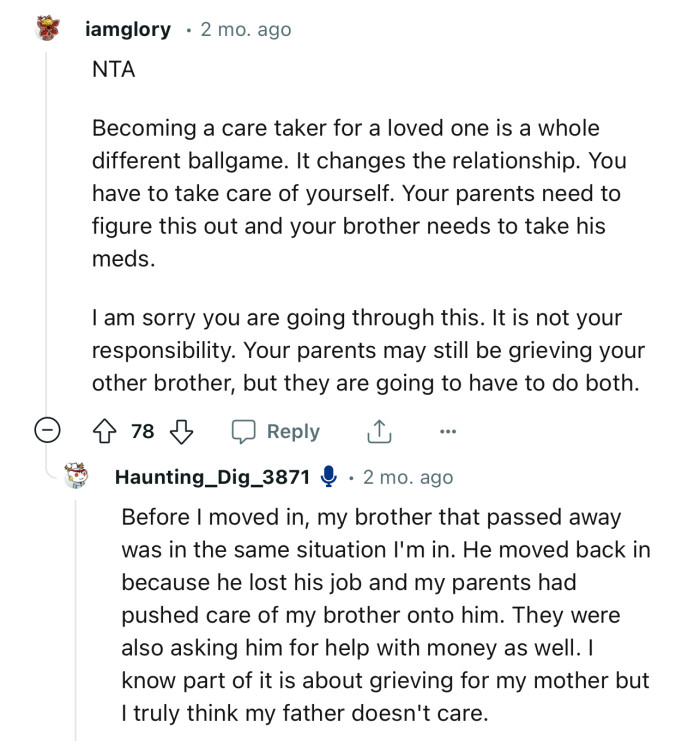
Task: Collapse iamglory's comment thread
Action: coord(46,432)
